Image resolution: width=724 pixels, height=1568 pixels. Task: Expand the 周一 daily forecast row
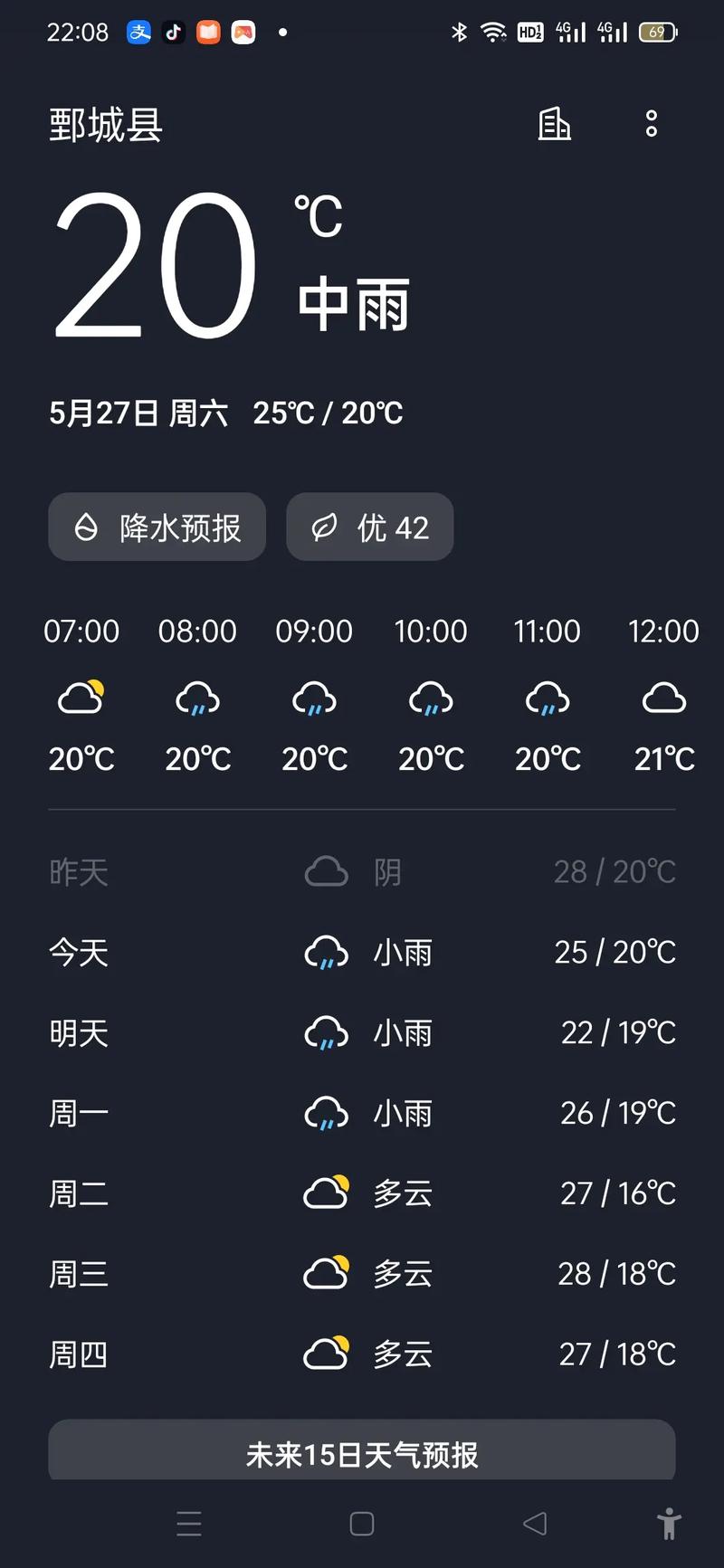pos(361,1112)
